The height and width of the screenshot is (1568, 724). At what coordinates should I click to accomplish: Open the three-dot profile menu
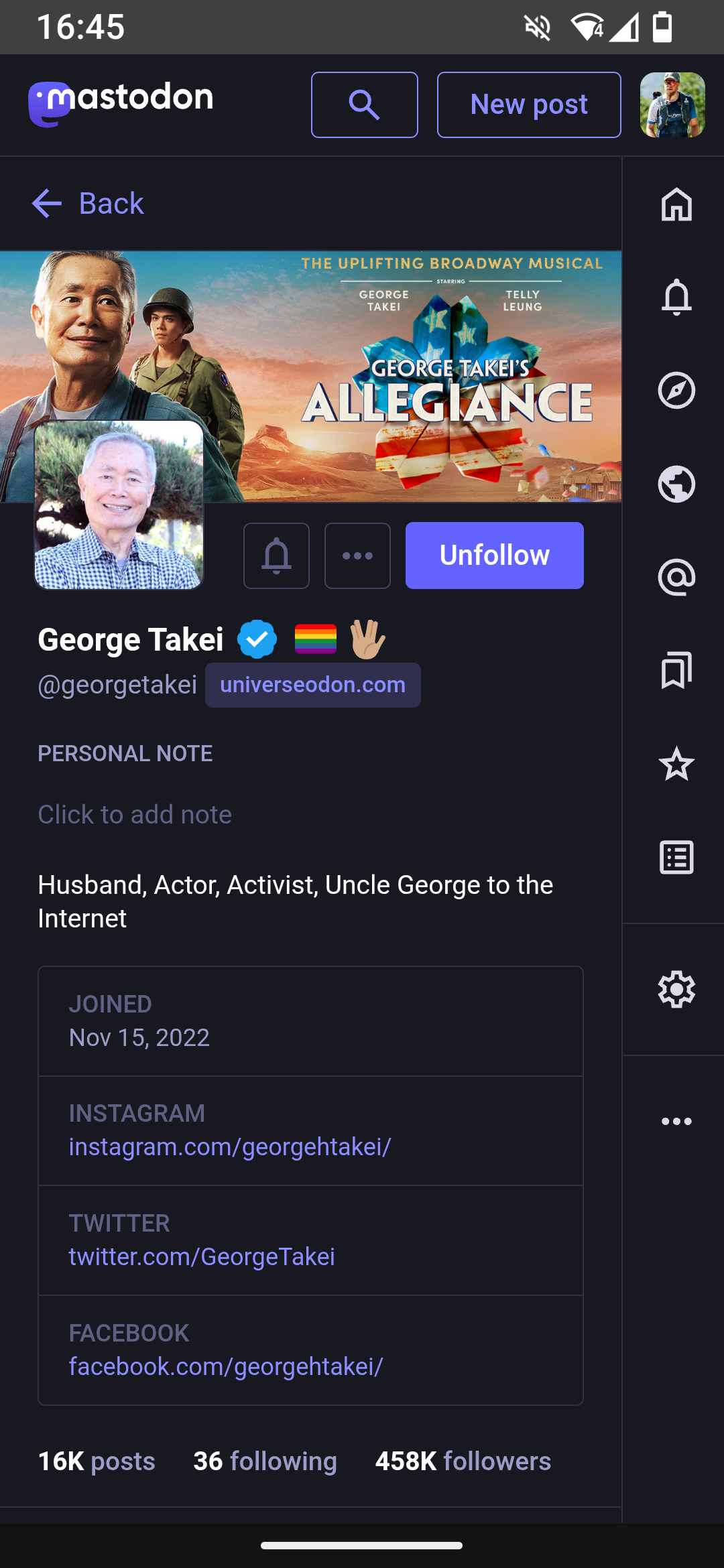357,556
